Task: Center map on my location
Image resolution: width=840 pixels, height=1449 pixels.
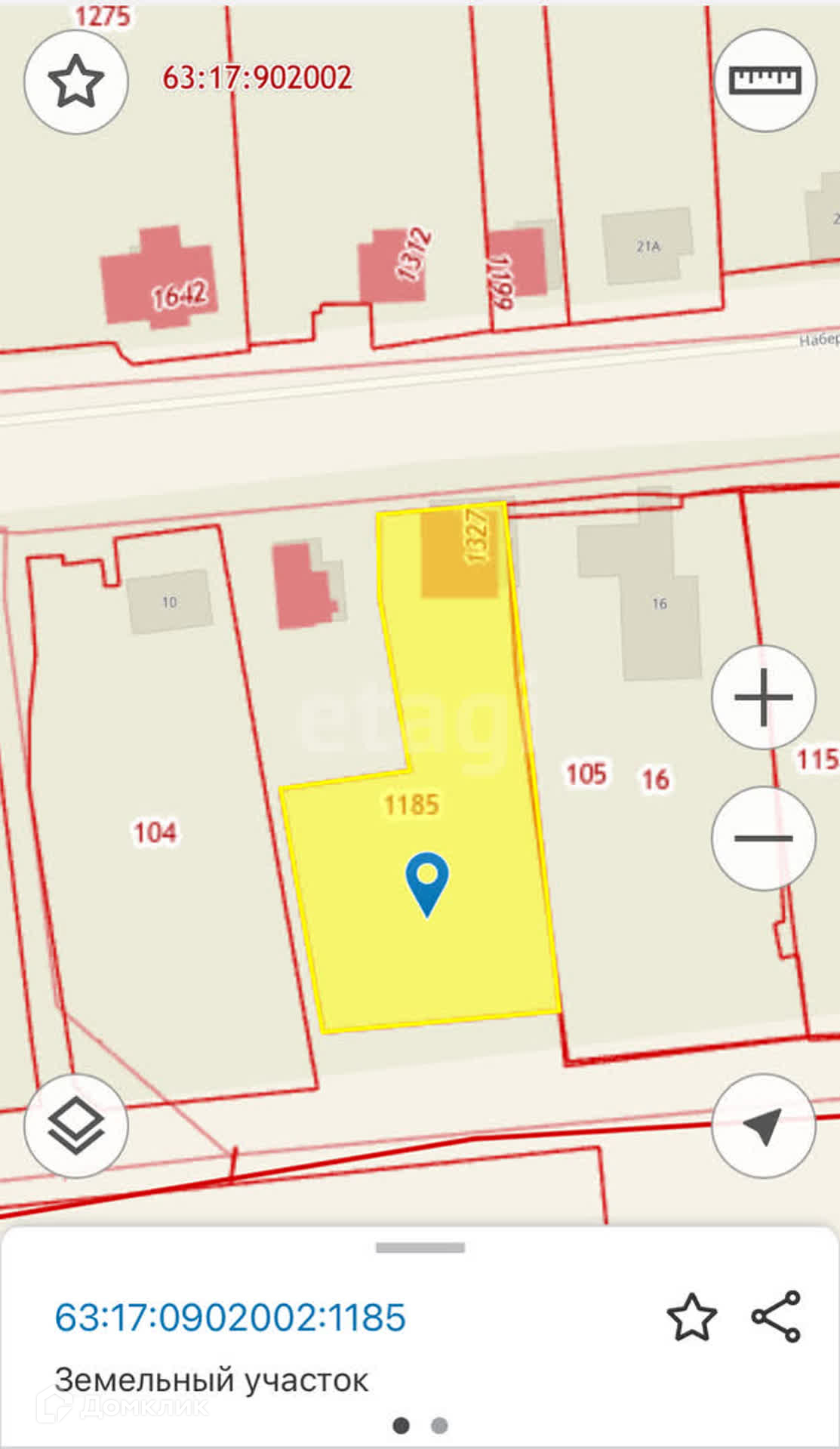Action: (764, 1126)
